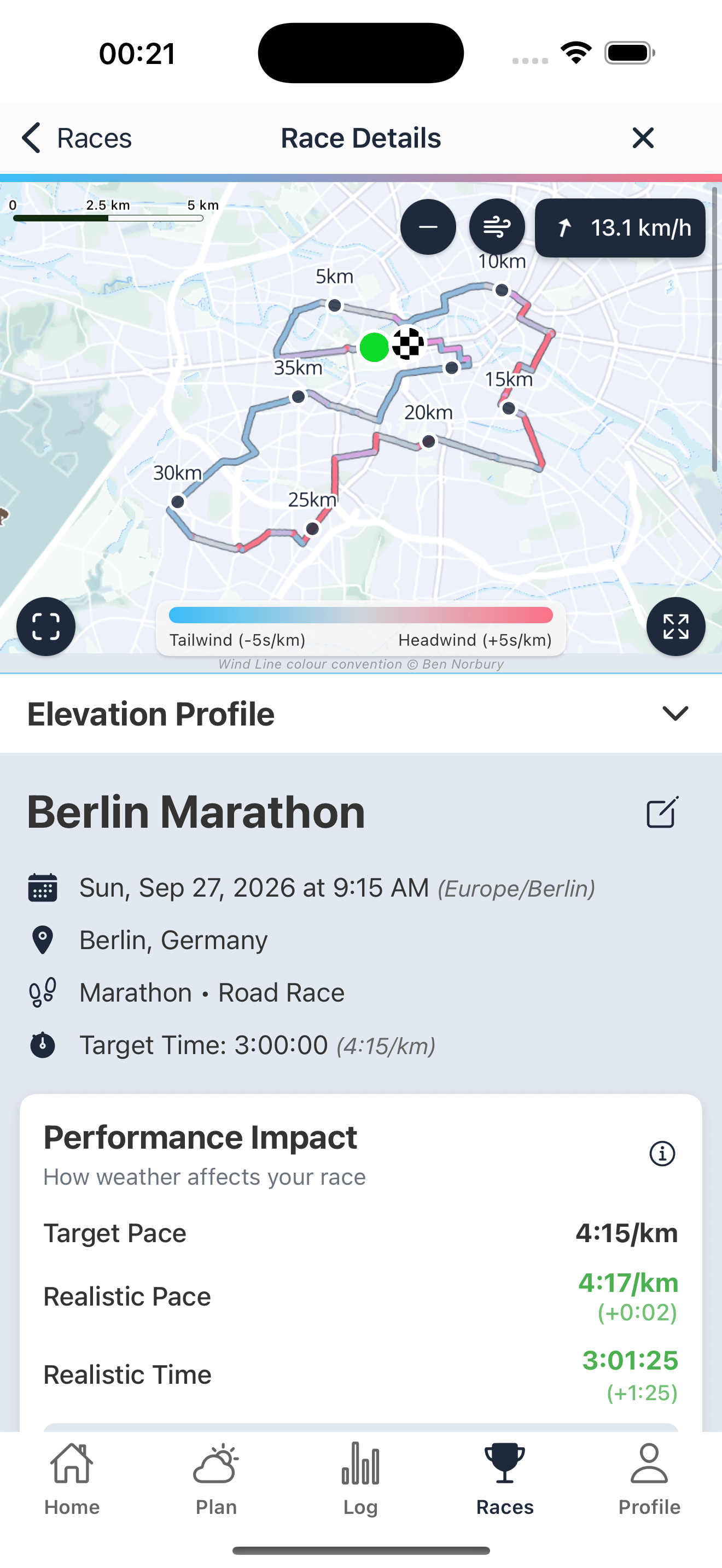Go to the Log tab
The width and height of the screenshot is (722, 1568).
[x=360, y=1478]
